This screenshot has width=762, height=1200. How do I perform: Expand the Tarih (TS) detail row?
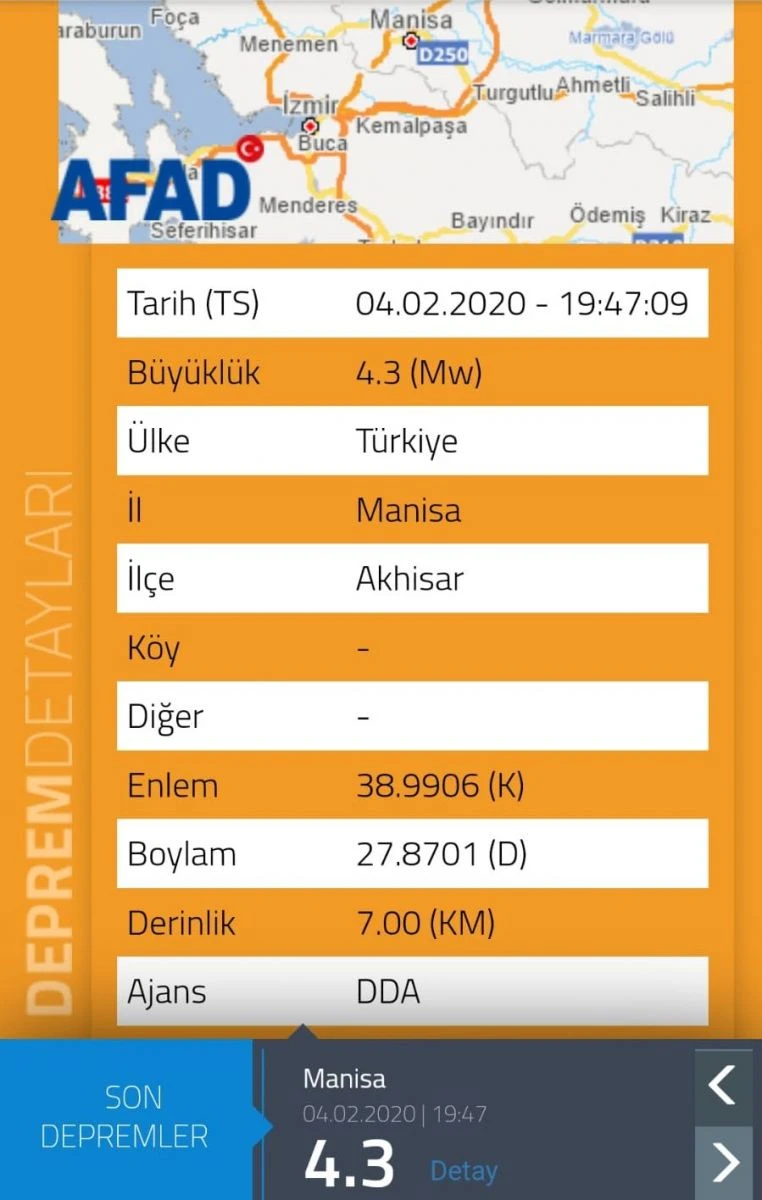tap(413, 303)
